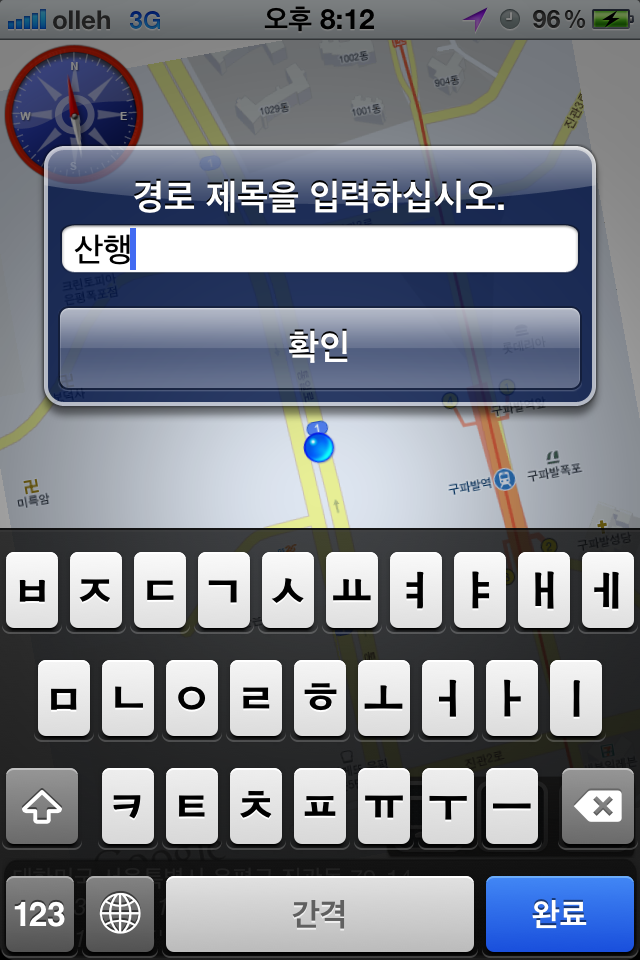Change keyboard language with the globe key
The height and width of the screenshot is (960, 640).
120,913
